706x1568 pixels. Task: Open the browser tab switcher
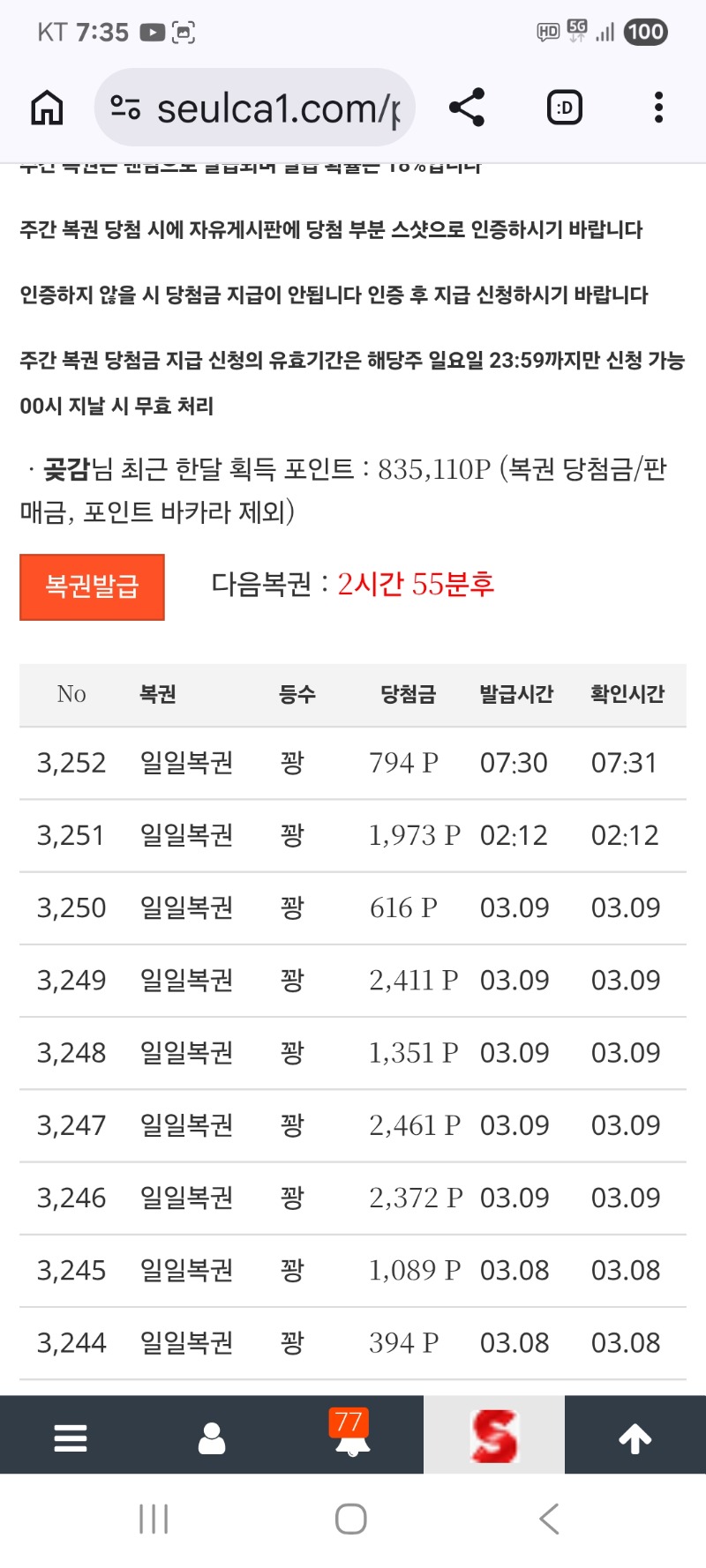pyautogui.click(x=564, y=108)
